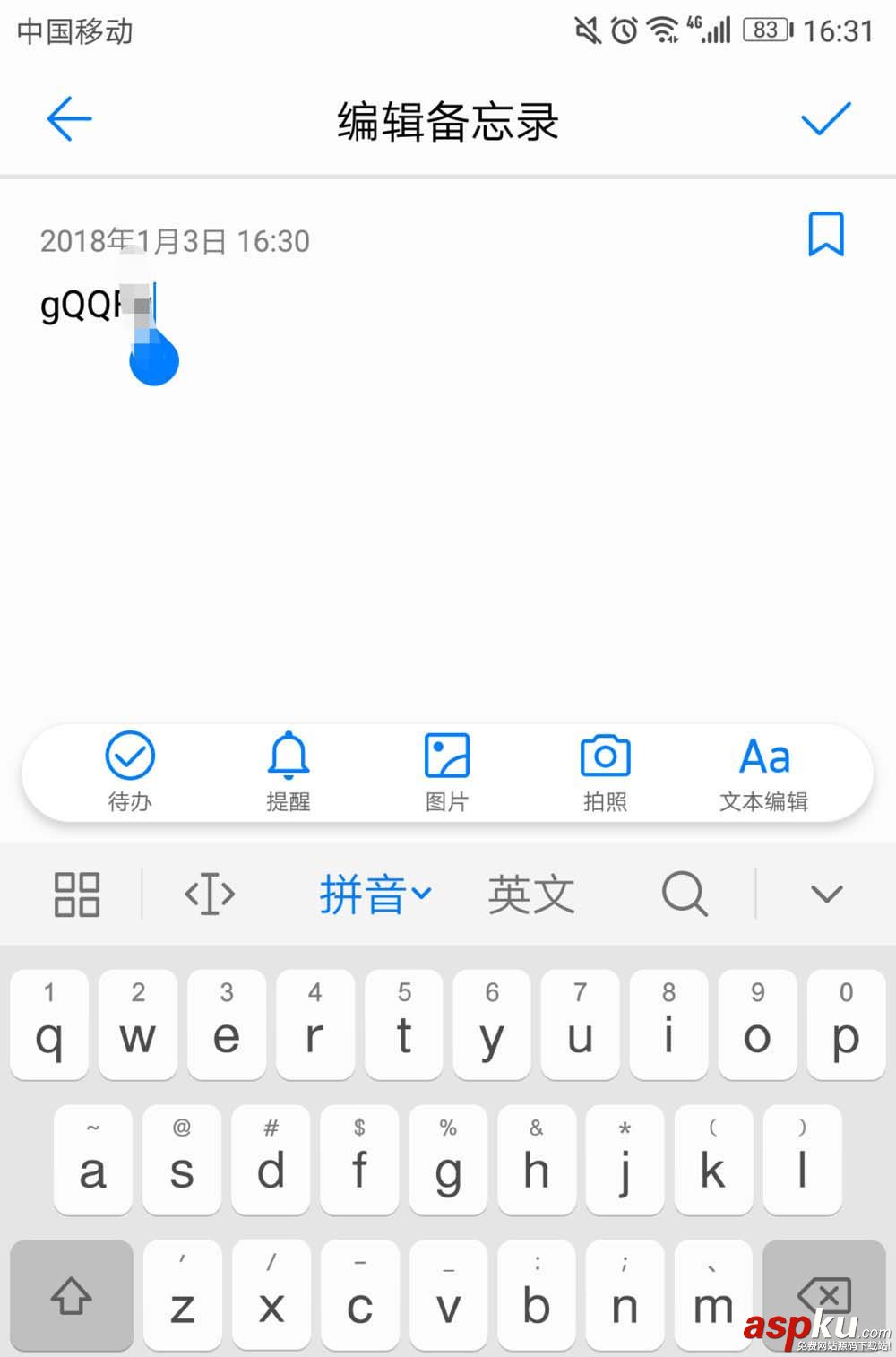
Task: Save the memo with the checkmark
Action: click(825, 119)
